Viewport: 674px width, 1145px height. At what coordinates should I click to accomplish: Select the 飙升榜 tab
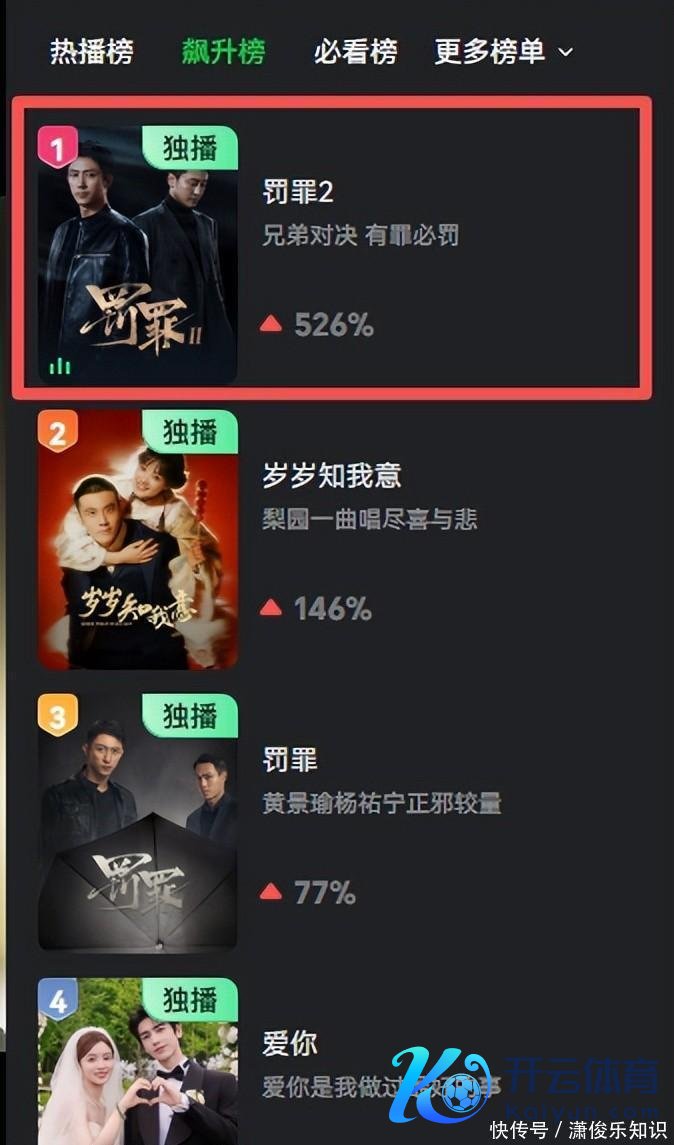click(x=223, y=51)
